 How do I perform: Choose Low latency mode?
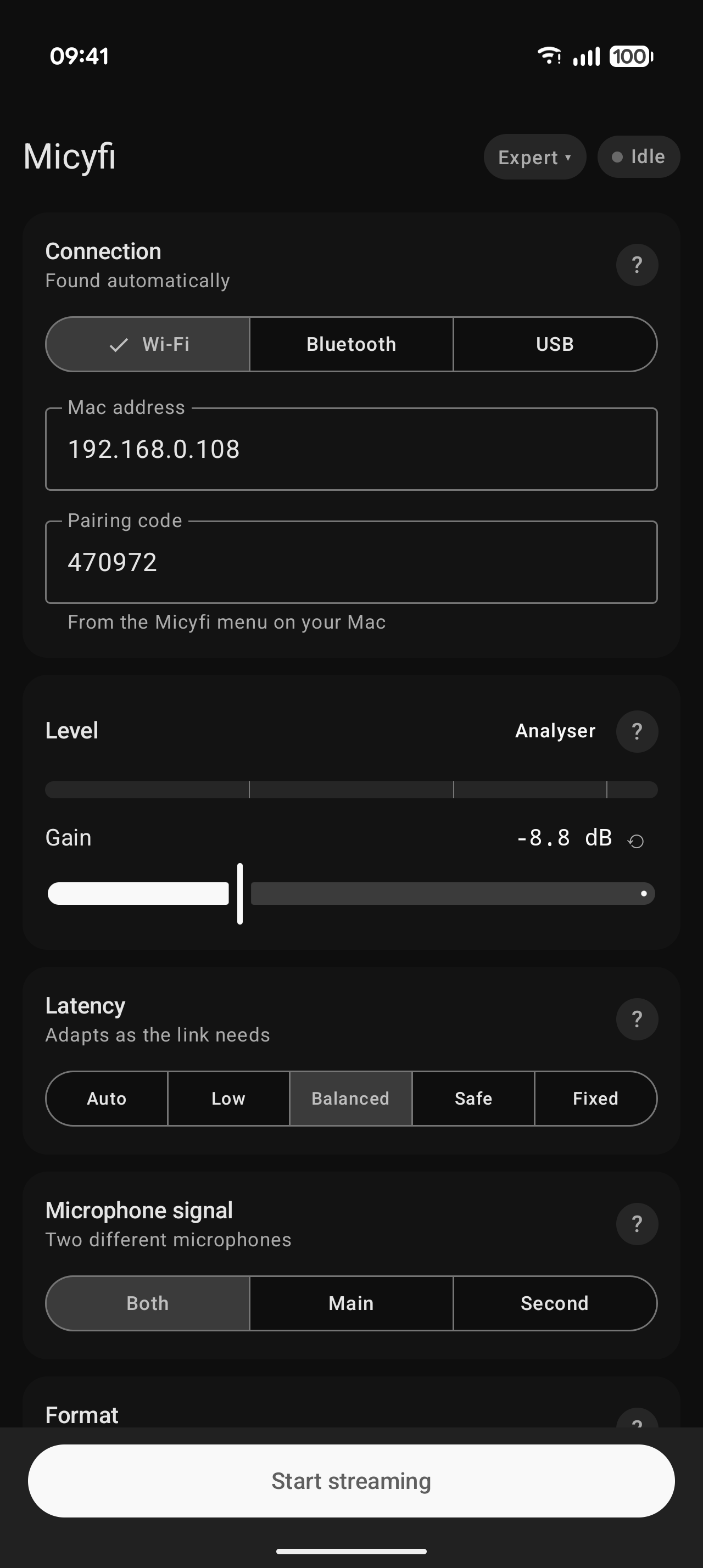pyautogui.click(x=228, y=1099)
